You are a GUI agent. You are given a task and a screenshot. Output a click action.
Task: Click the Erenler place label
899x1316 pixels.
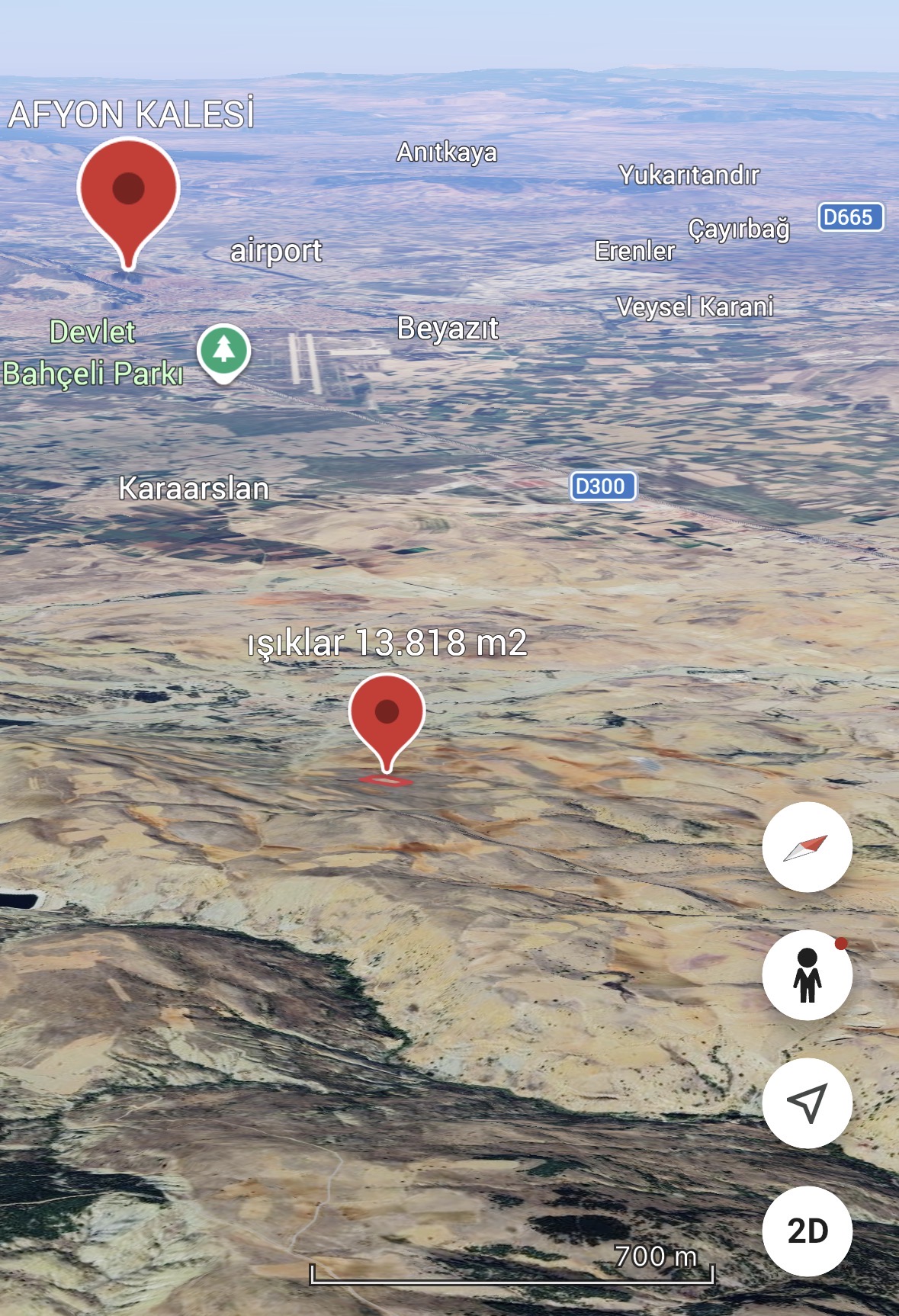point(635,252)
